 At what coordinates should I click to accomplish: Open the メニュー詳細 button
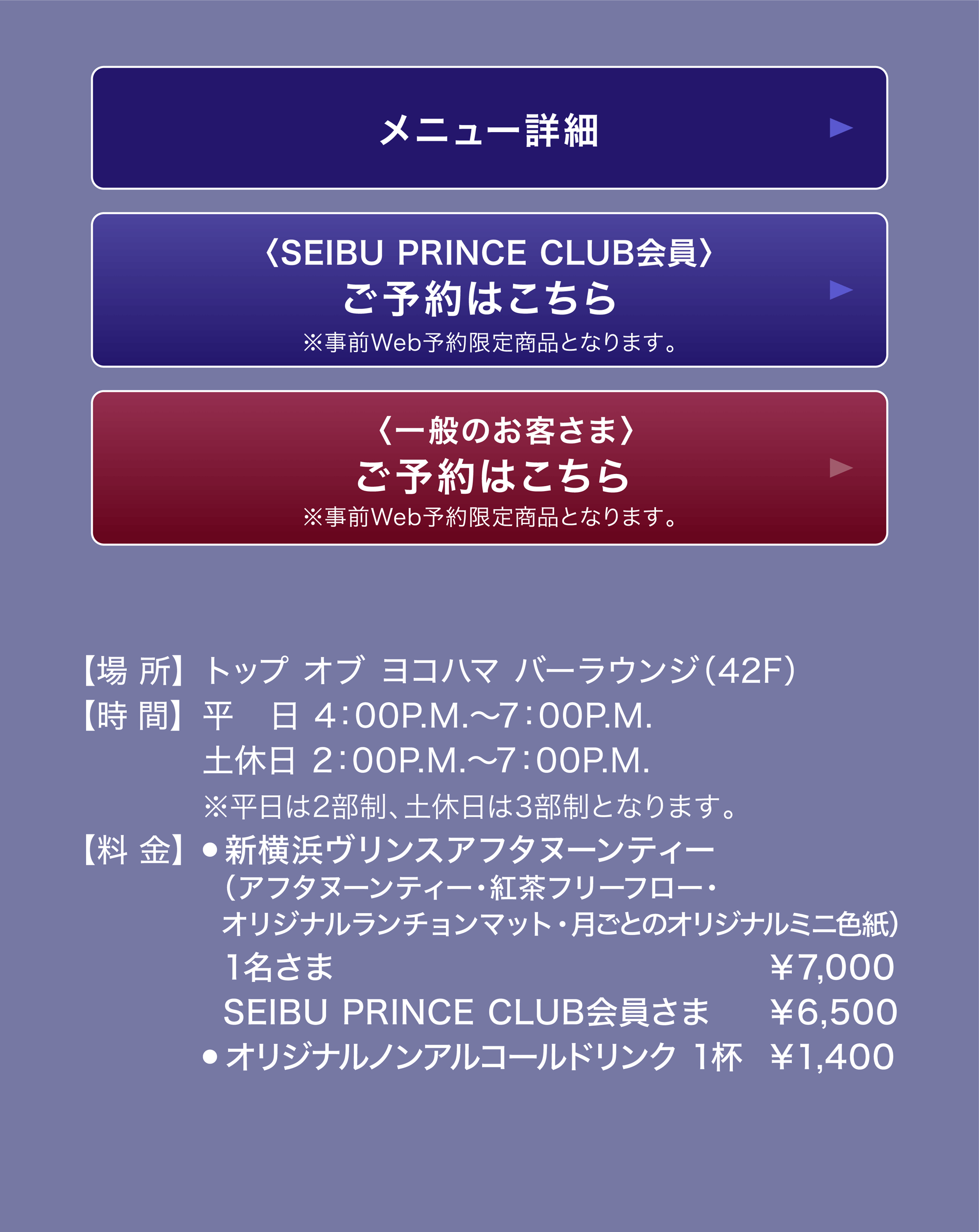(489, 128)
